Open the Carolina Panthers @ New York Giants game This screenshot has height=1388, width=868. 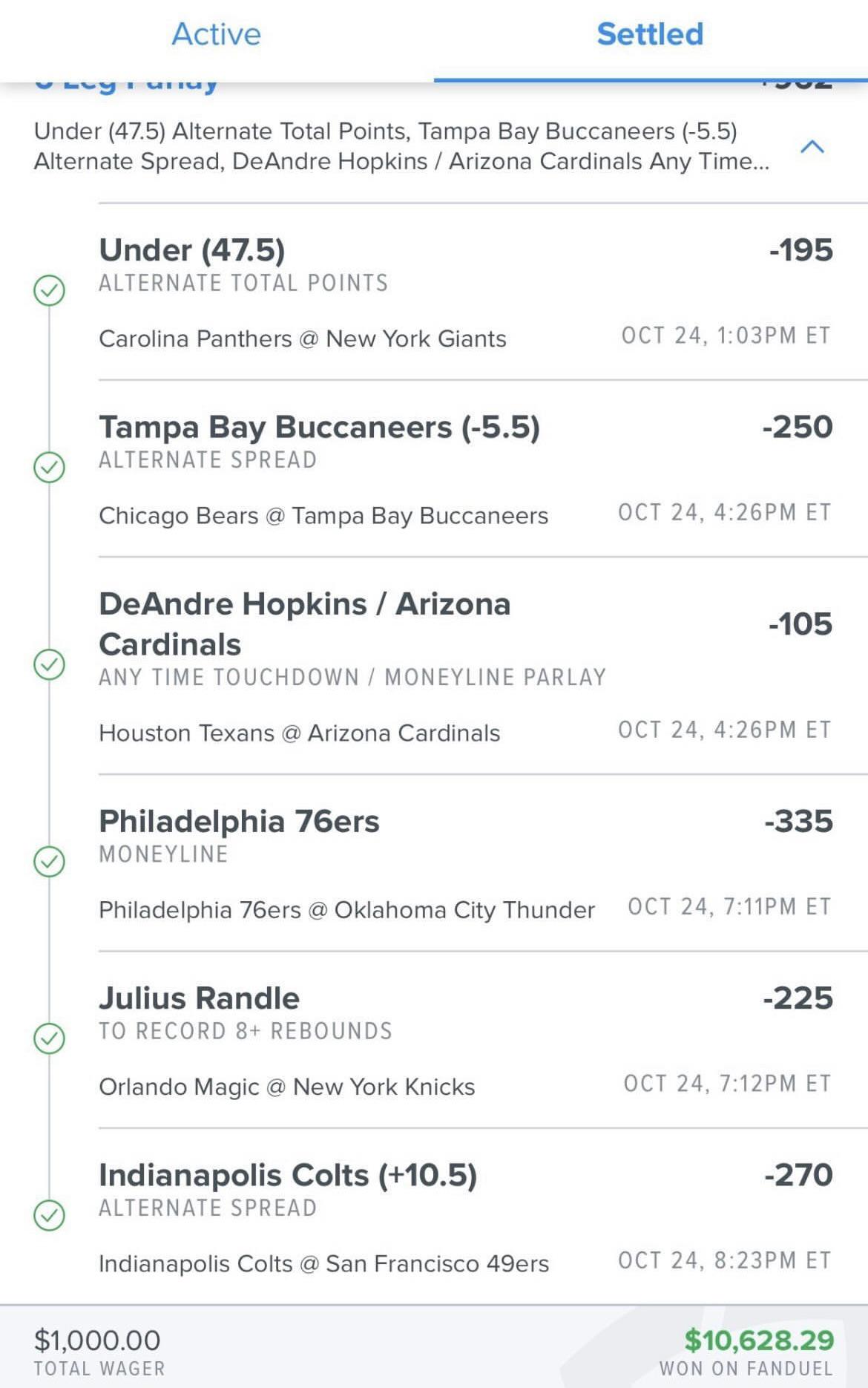point(303,338)
